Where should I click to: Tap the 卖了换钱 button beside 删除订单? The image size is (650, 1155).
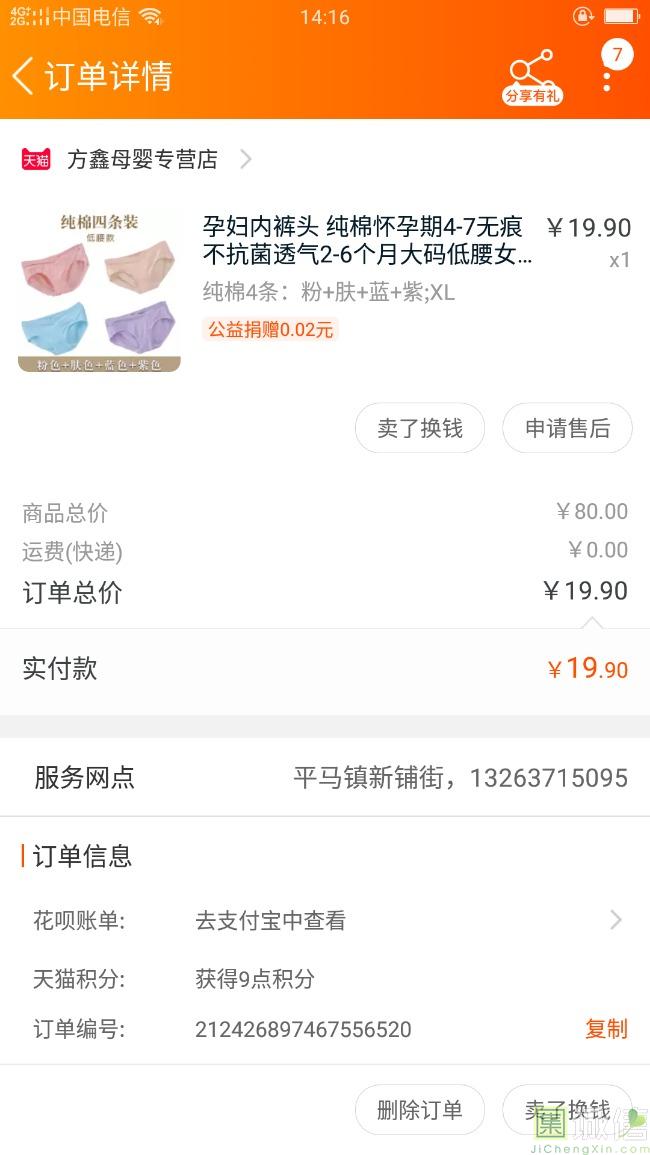point(567,1110)
